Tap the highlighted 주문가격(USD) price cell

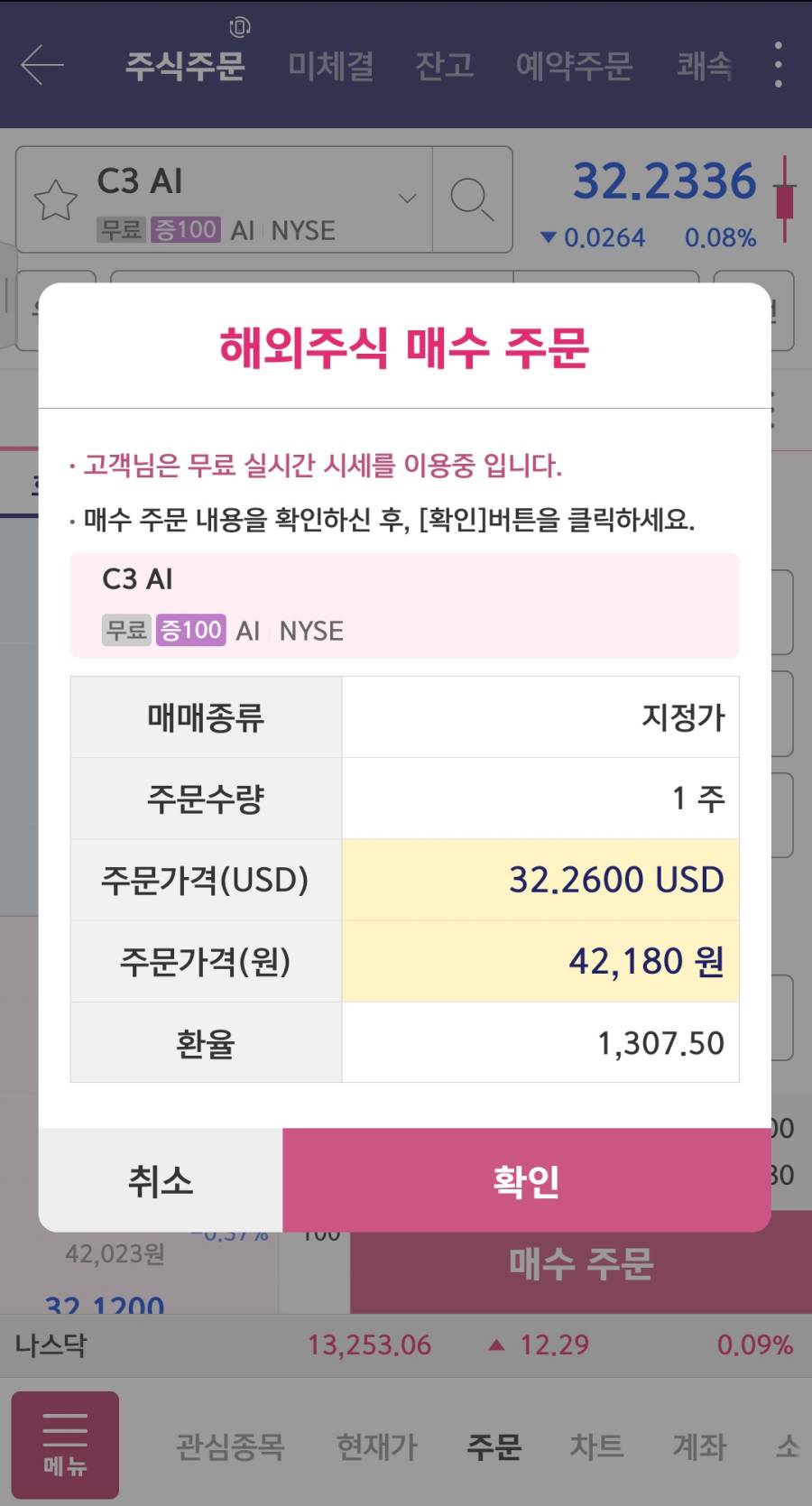[x=541, y=880]
